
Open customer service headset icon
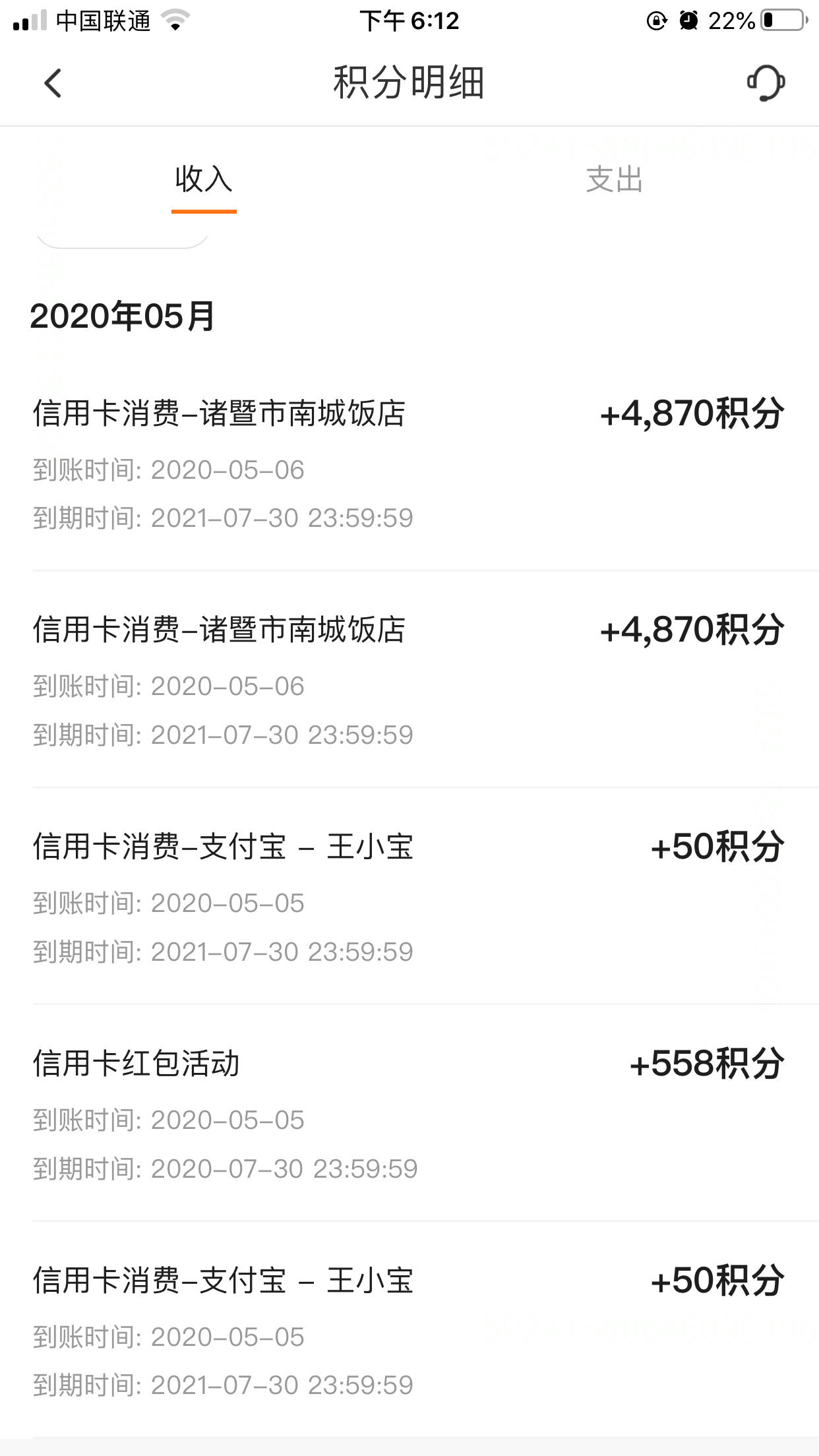(766, 83)
